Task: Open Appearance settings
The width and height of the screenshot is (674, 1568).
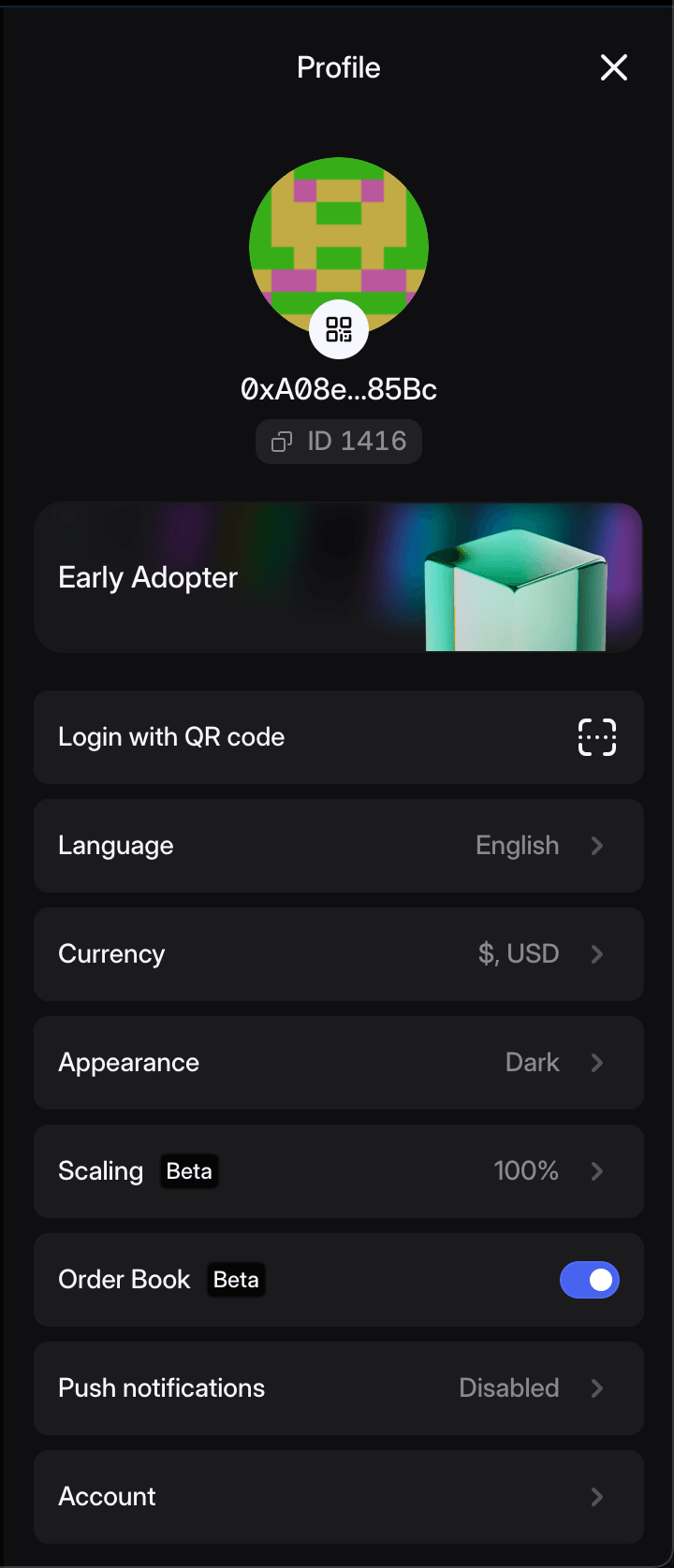Action: pos(338,1063)
